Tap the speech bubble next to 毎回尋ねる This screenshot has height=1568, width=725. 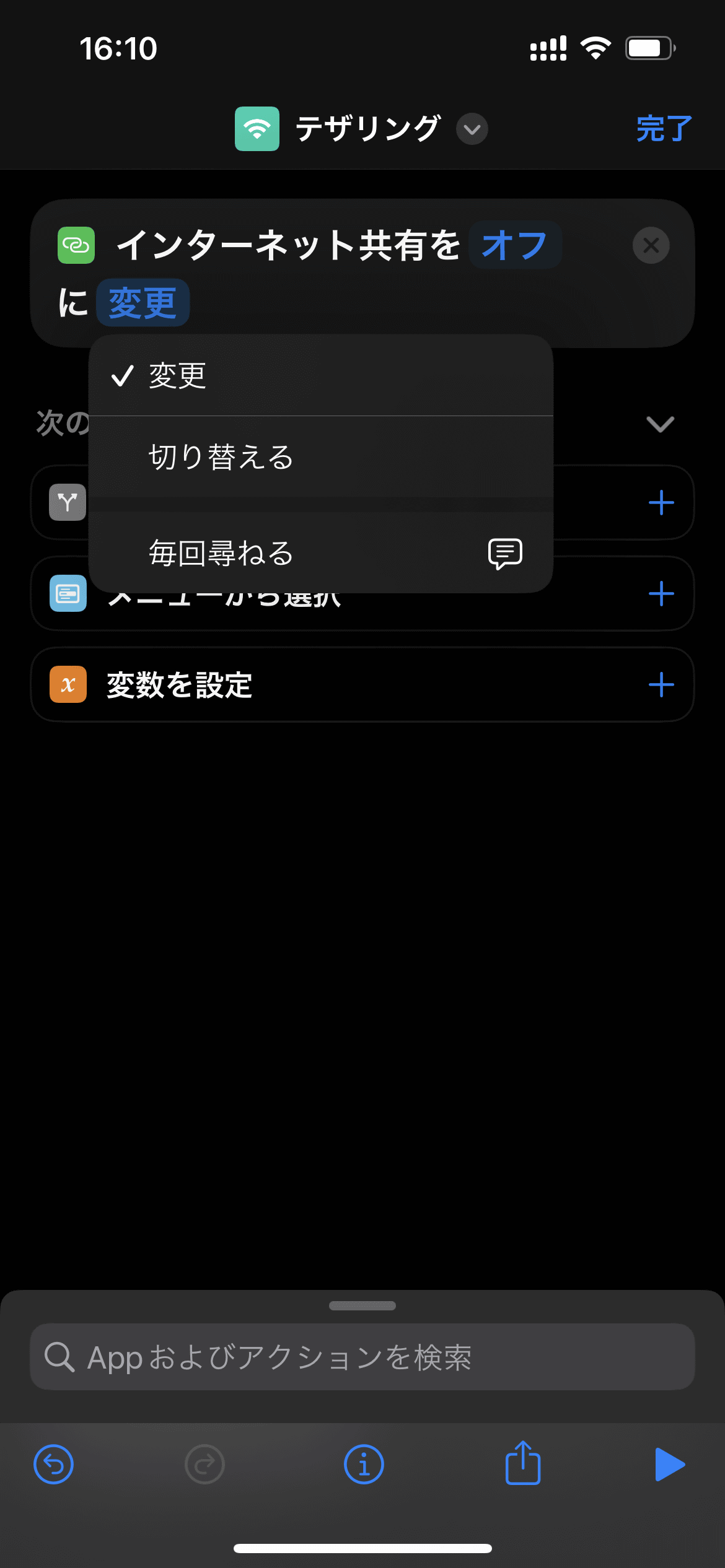506,553
